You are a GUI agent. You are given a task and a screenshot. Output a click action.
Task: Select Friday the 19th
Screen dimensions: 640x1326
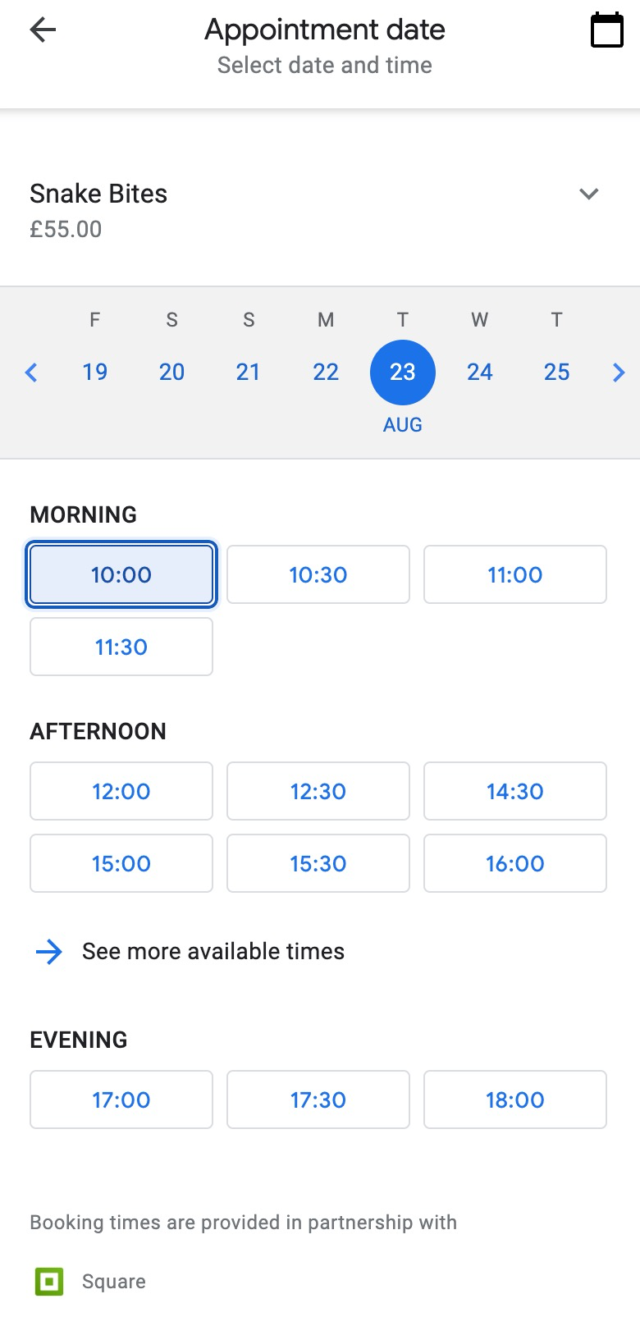(x=95, y=372)
